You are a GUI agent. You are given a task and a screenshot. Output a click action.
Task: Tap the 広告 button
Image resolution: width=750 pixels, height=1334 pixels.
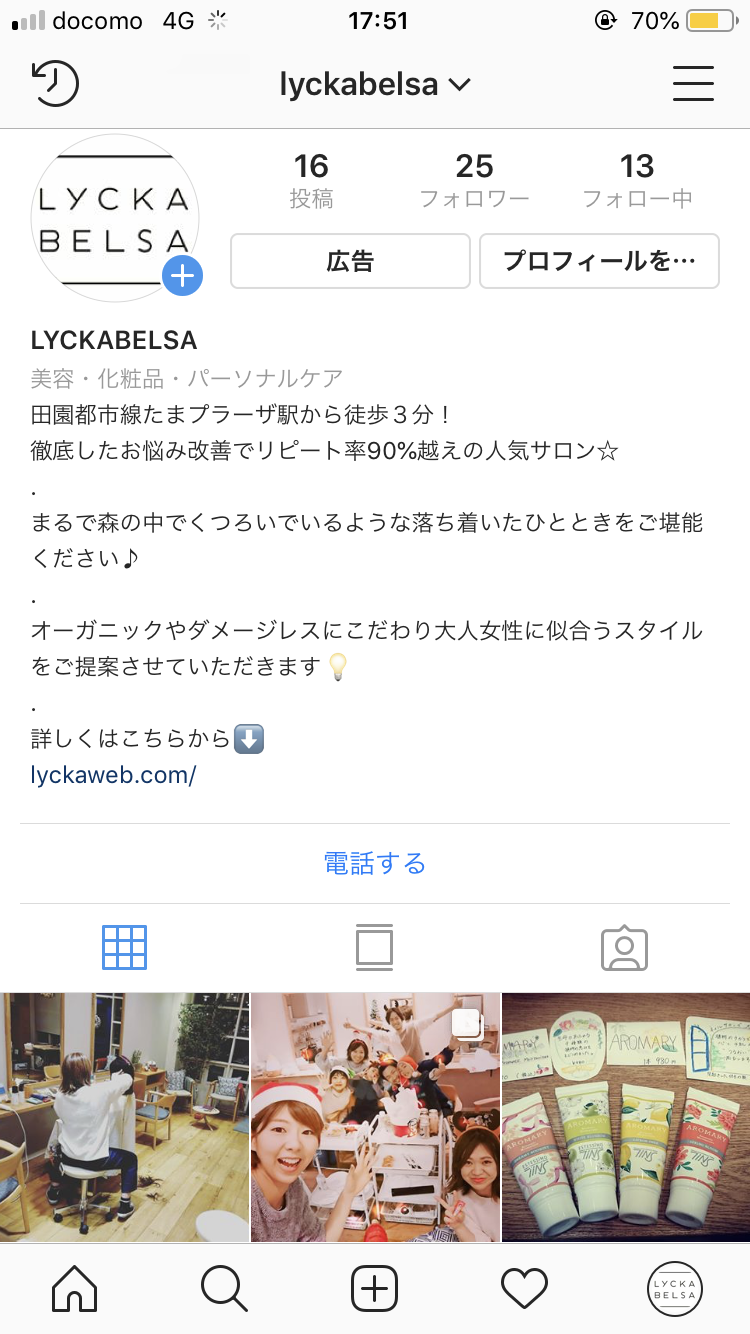(350, 261)
